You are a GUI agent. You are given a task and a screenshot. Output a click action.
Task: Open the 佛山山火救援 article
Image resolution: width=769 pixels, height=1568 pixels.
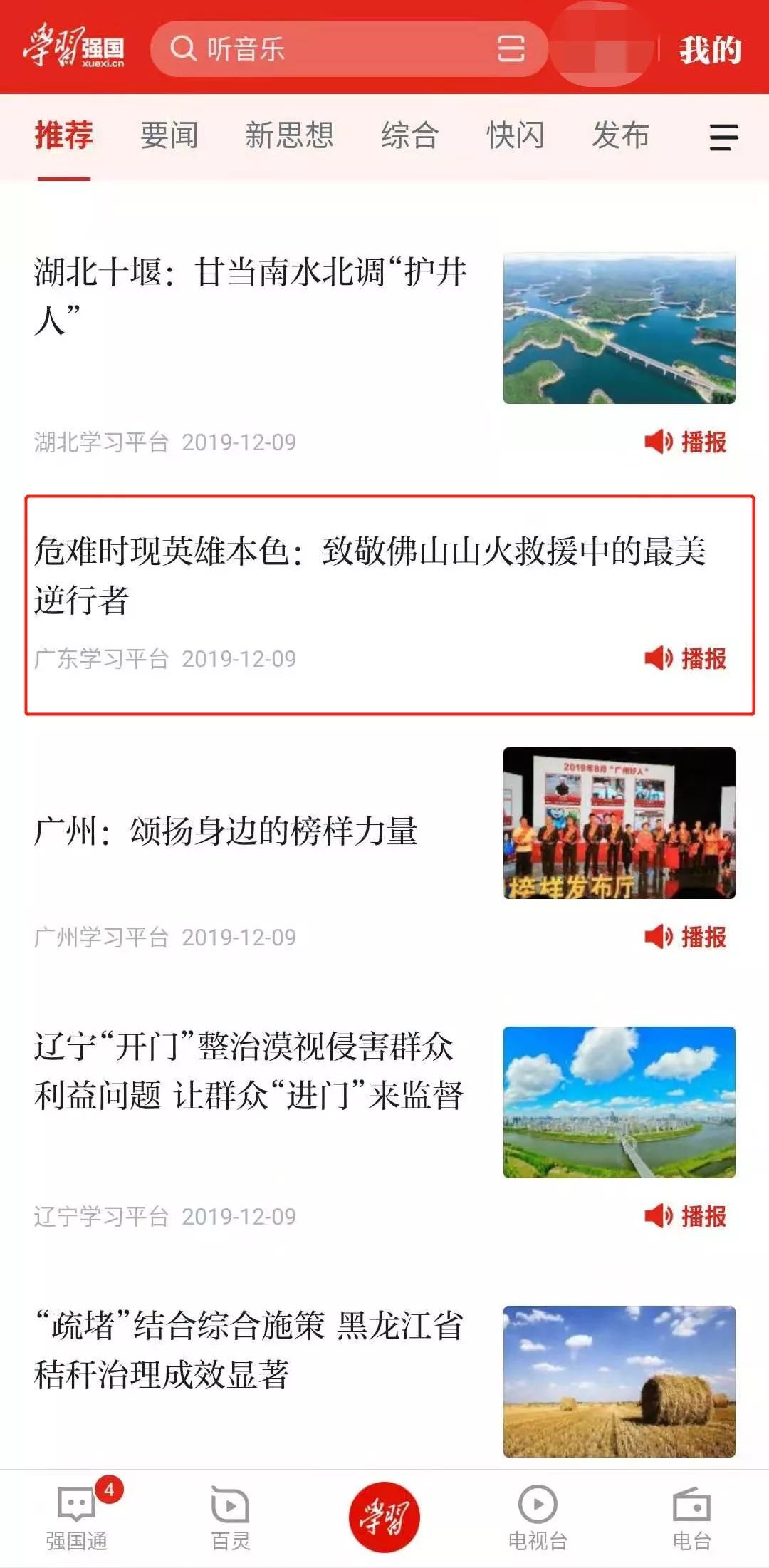[x=370, y=575]
